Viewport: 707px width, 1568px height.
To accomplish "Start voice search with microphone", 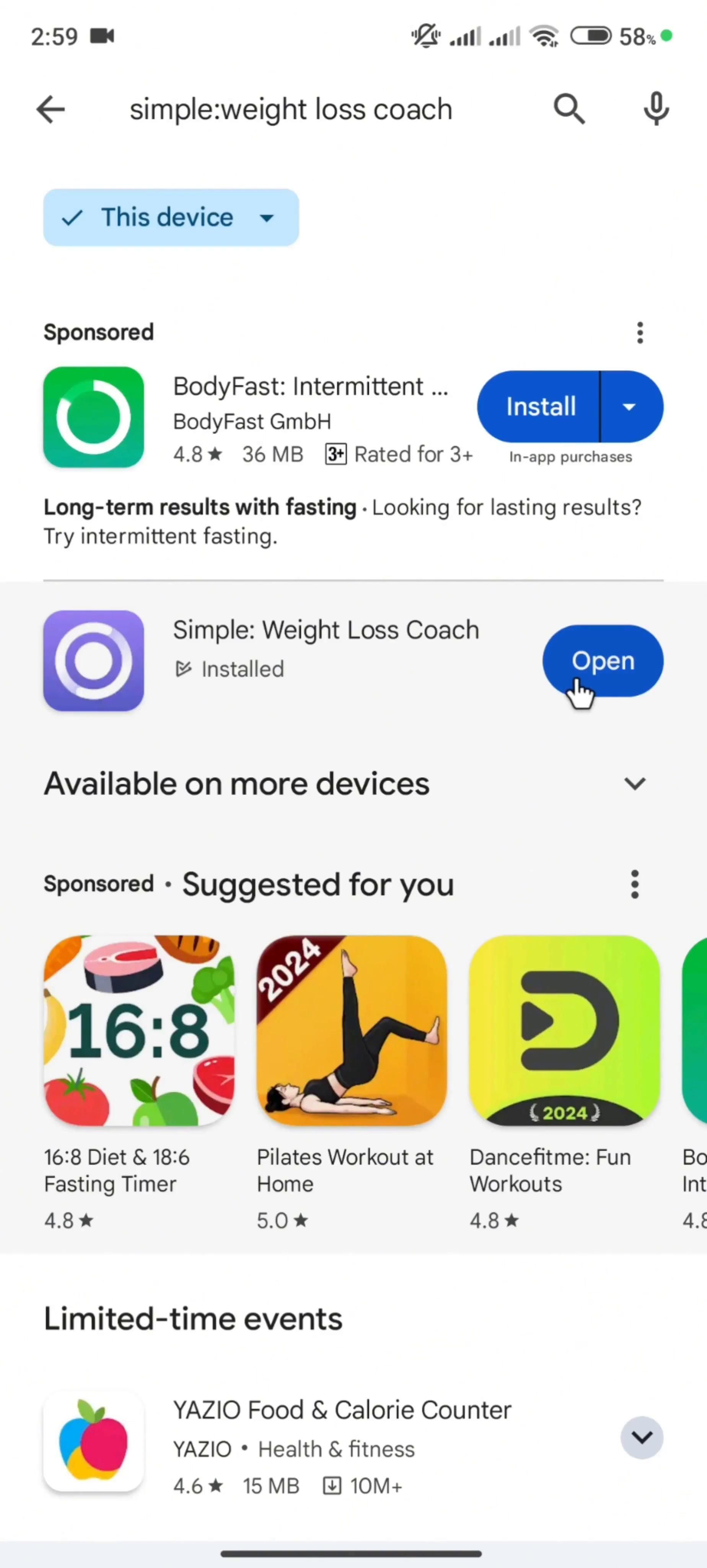I will pyautogui.click(x=656, y=109).
